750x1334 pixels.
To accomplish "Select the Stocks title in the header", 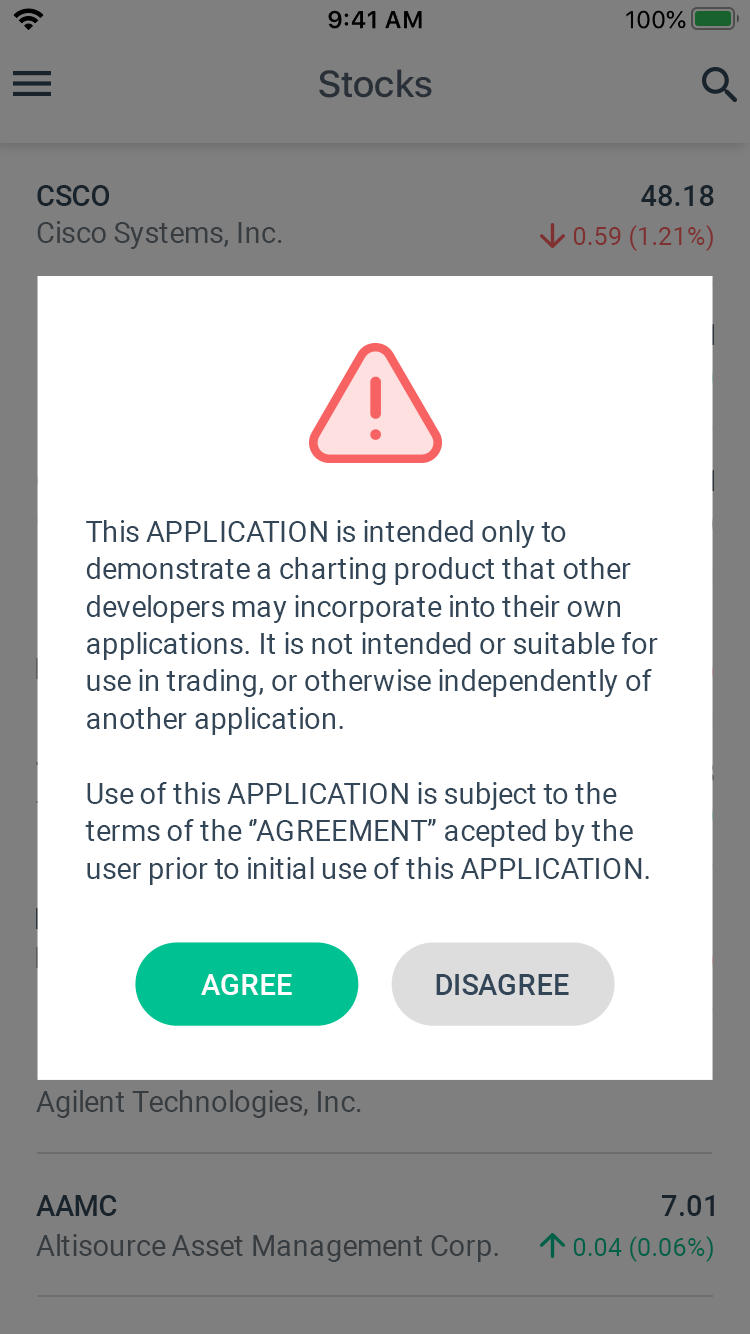I will pos(375,84).
